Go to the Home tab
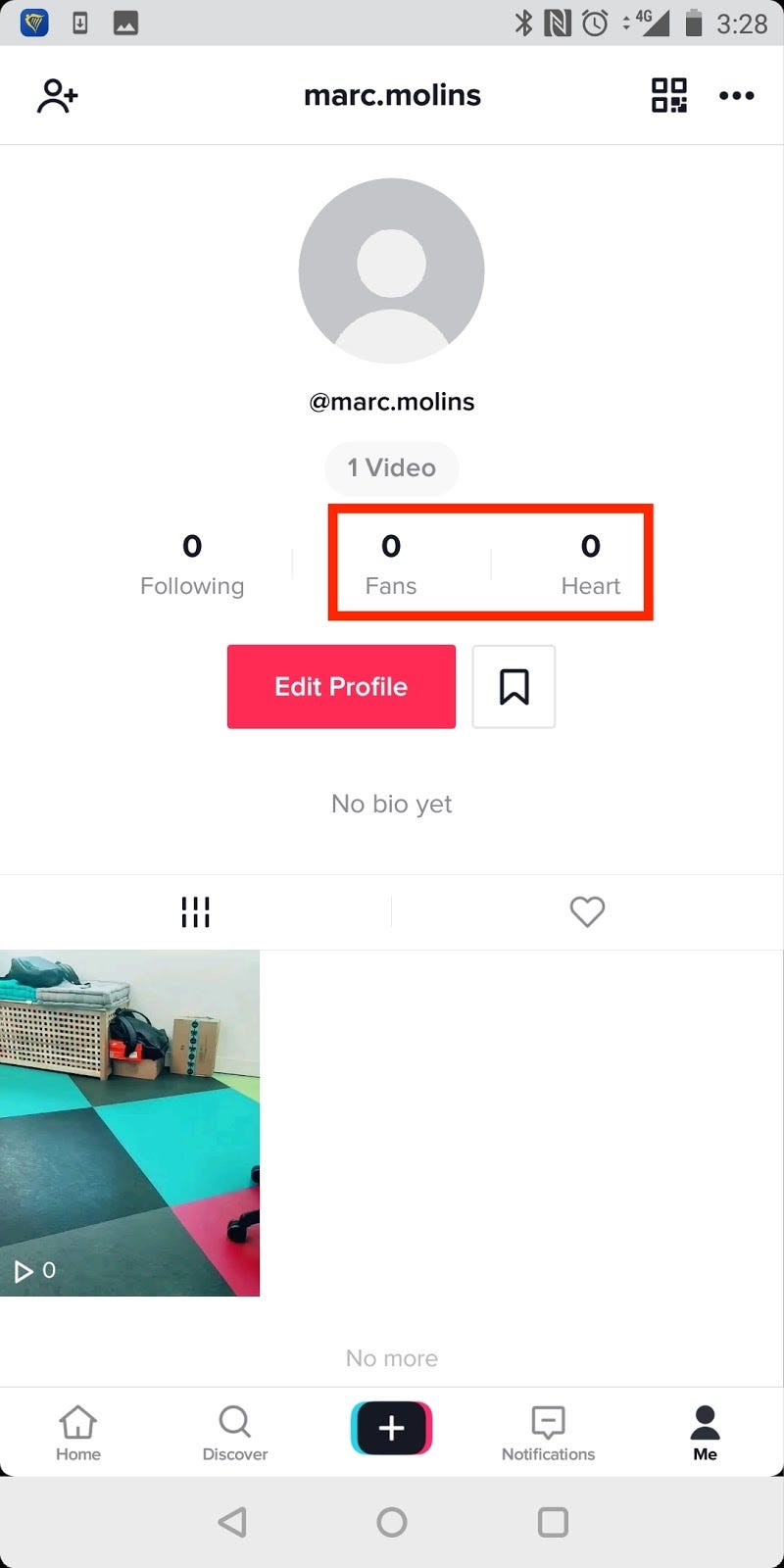 point(78,1433)
